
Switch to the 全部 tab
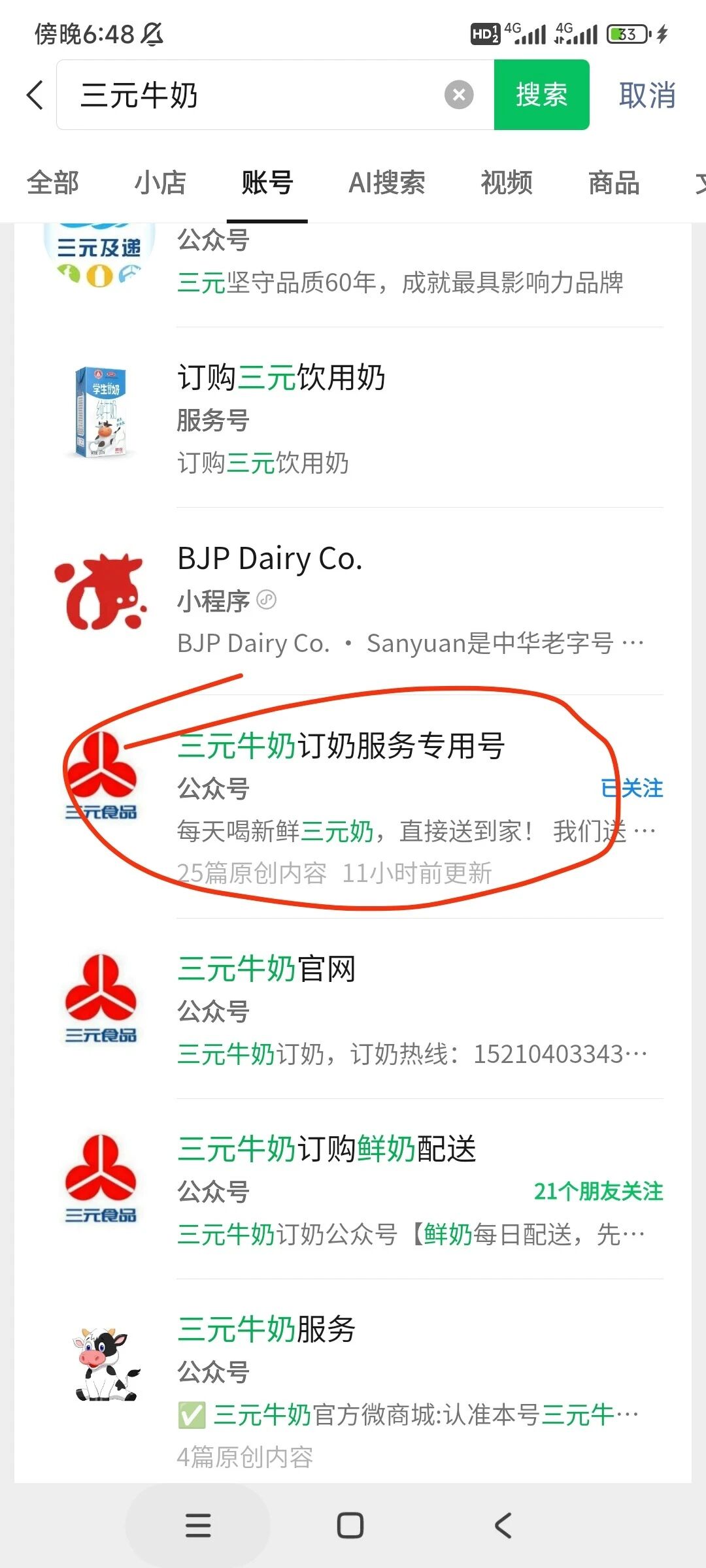pos(53,183)
